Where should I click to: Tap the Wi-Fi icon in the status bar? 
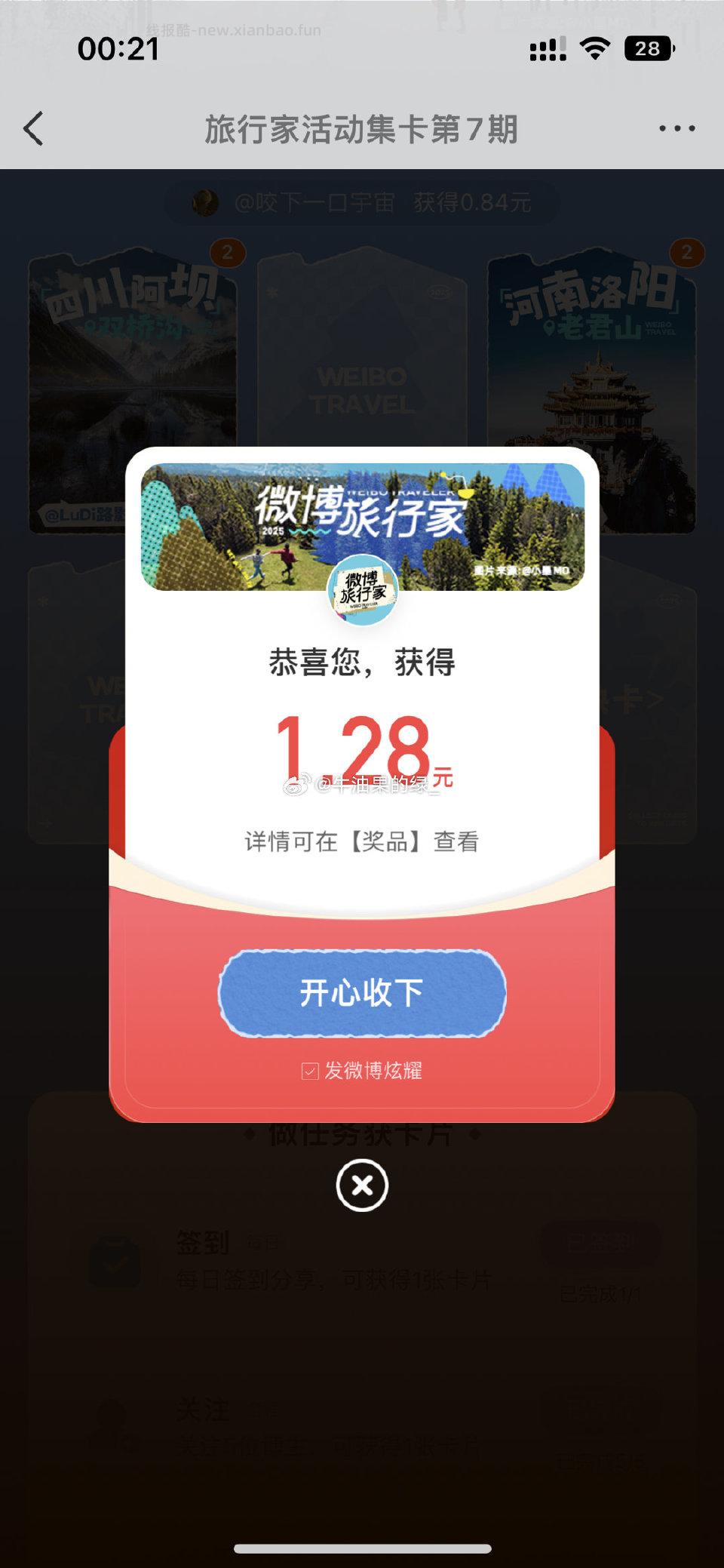coord(595,48)
